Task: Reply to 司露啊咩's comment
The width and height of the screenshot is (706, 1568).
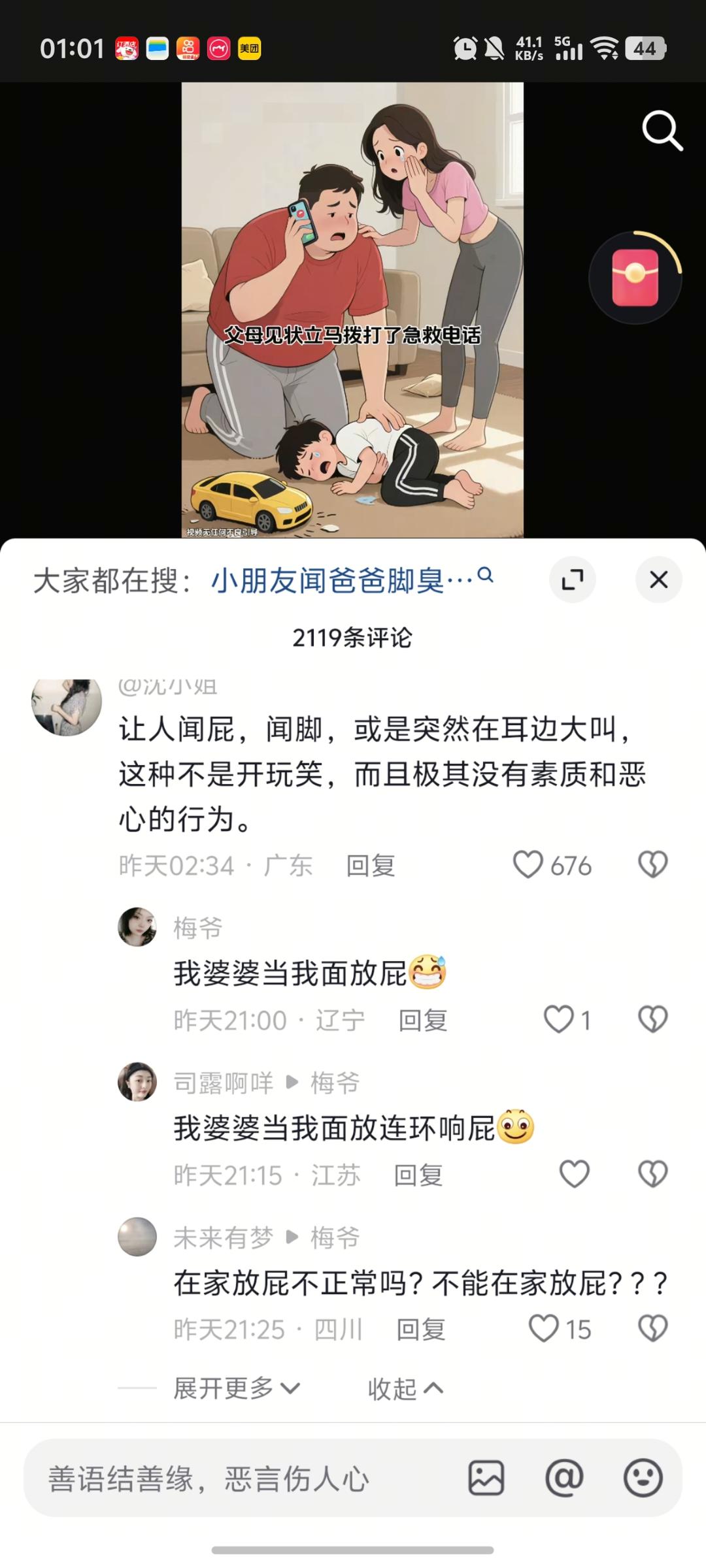Action: click(x=418, y=1175)
